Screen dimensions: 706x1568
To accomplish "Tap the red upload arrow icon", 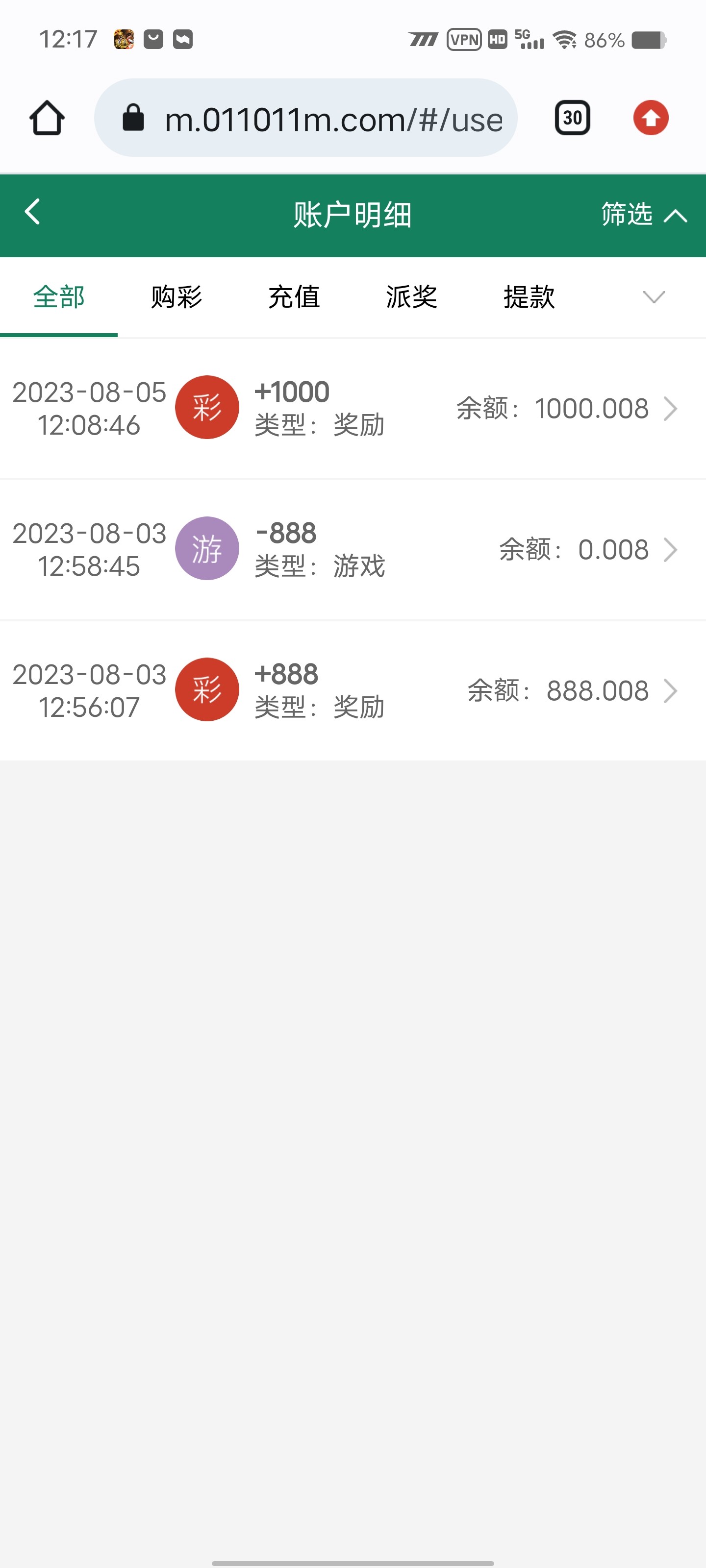I will pyautogui.click(x=651, y=118).
